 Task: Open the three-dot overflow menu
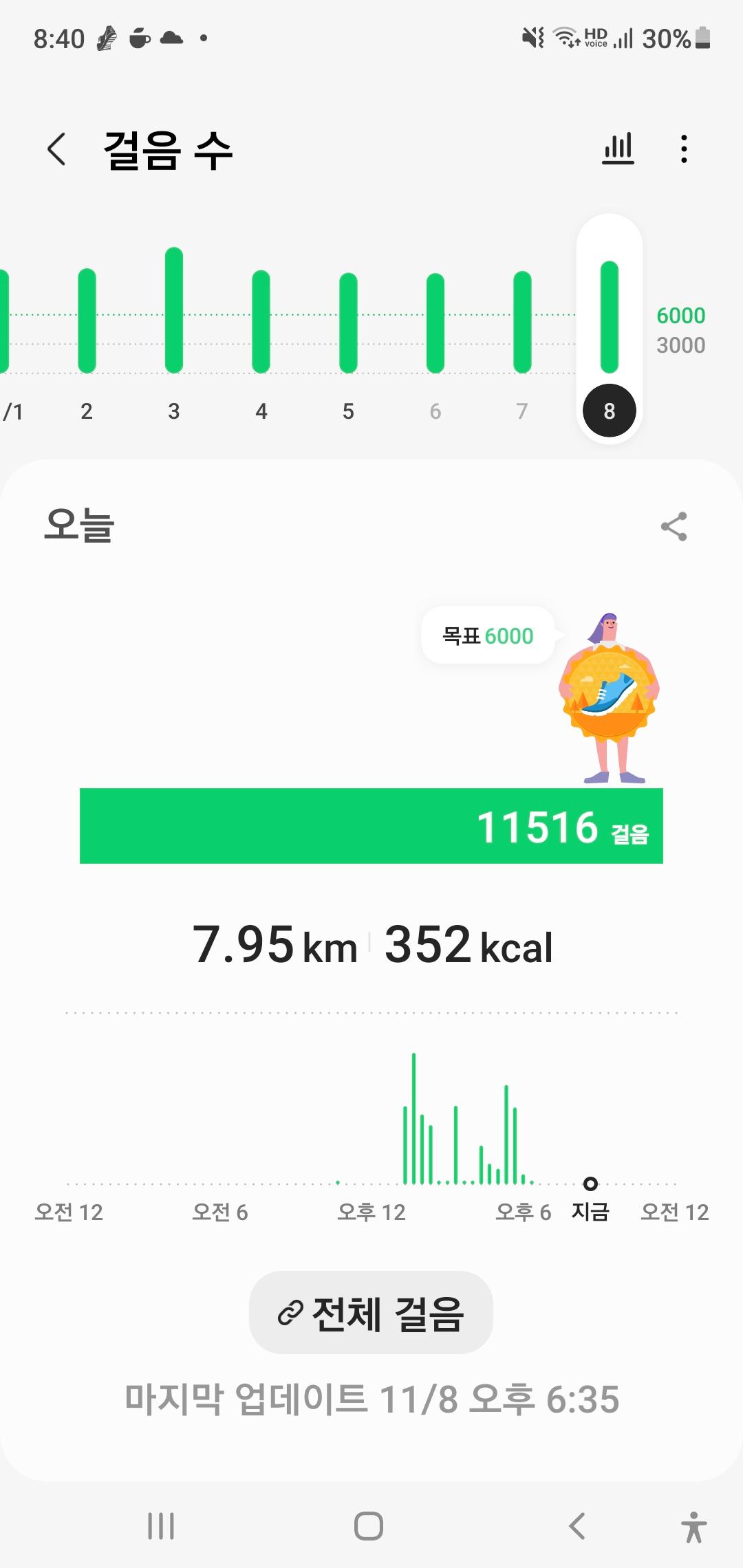point(683,149)
